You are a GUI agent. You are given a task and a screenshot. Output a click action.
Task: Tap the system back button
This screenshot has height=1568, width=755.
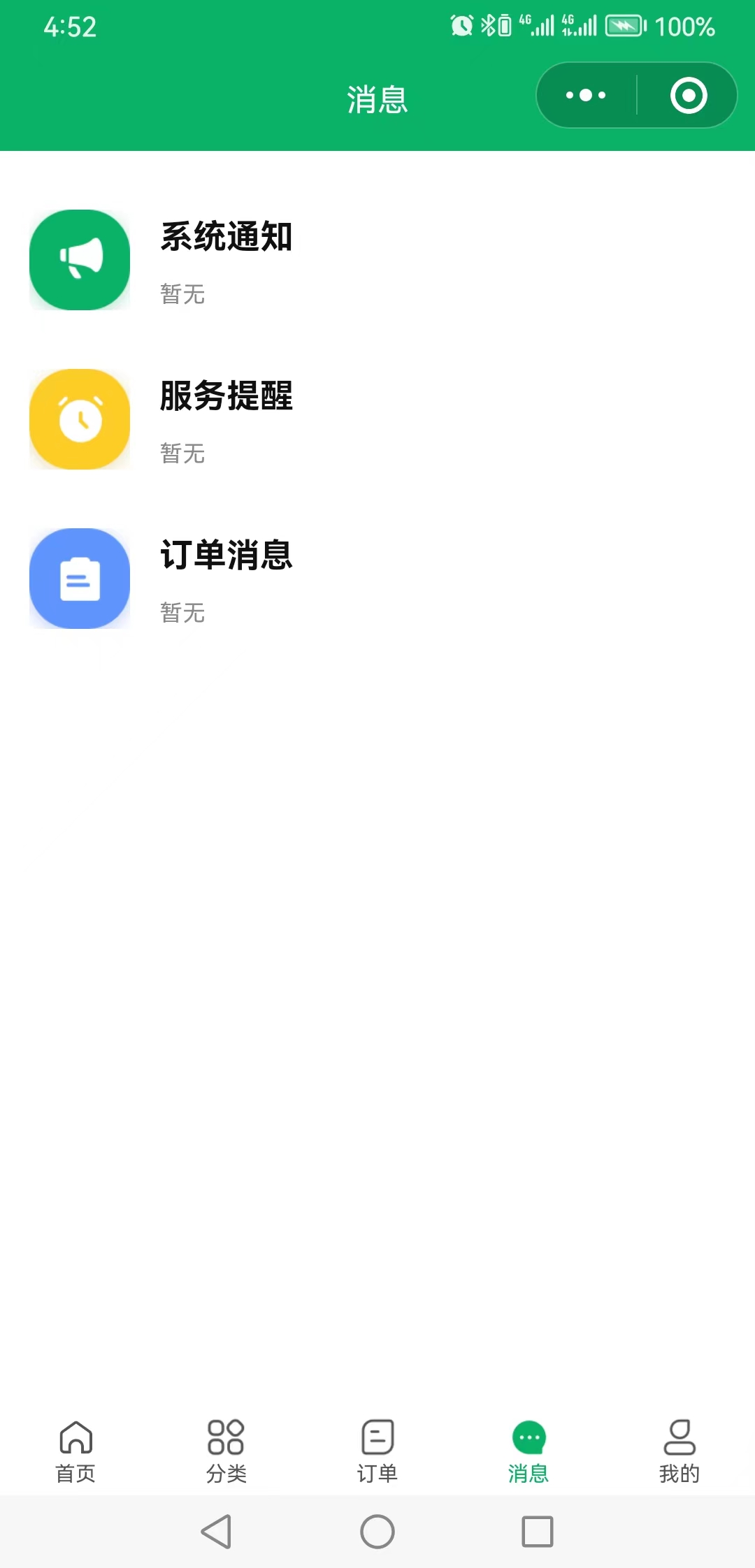click(217, 1532)
